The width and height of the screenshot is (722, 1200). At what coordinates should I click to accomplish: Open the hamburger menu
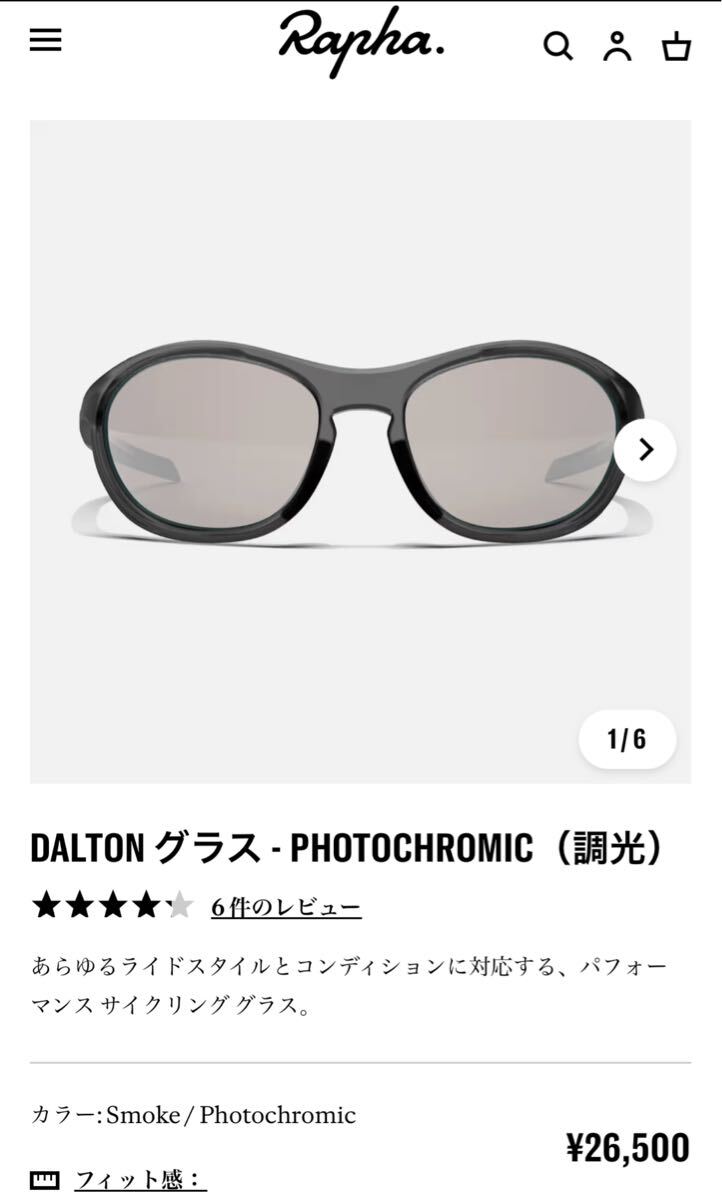pyautogui.click(x=46, y=41)
